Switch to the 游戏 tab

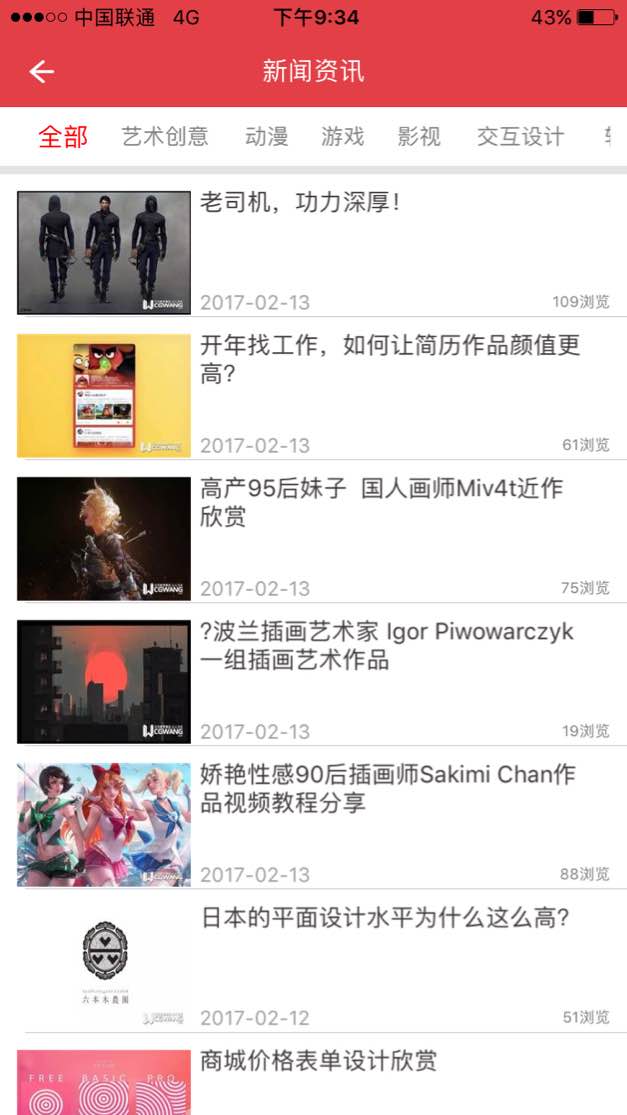[x=342, y=137]
